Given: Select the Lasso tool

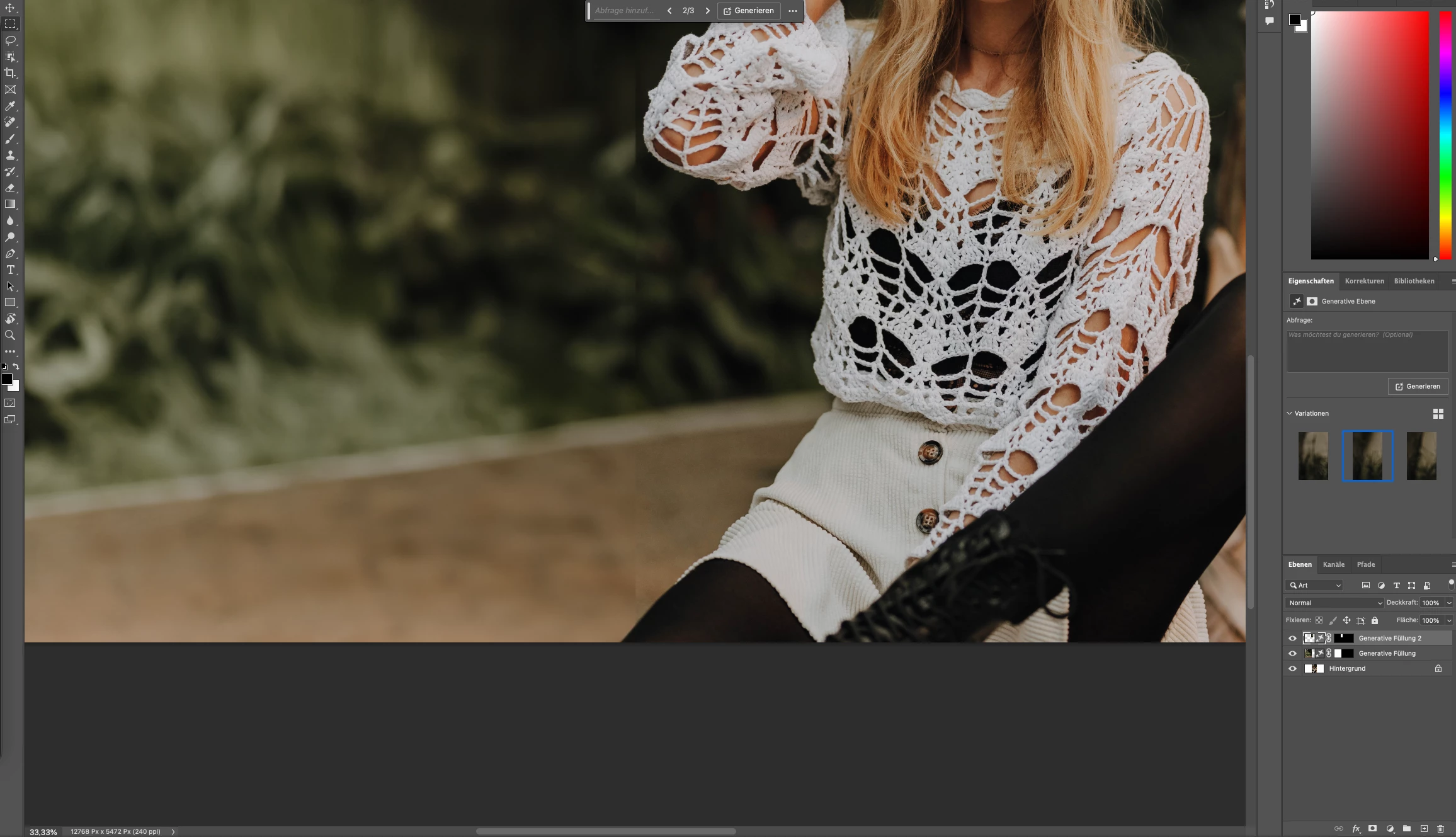Looking at the screenshot, I should [10, 40].
